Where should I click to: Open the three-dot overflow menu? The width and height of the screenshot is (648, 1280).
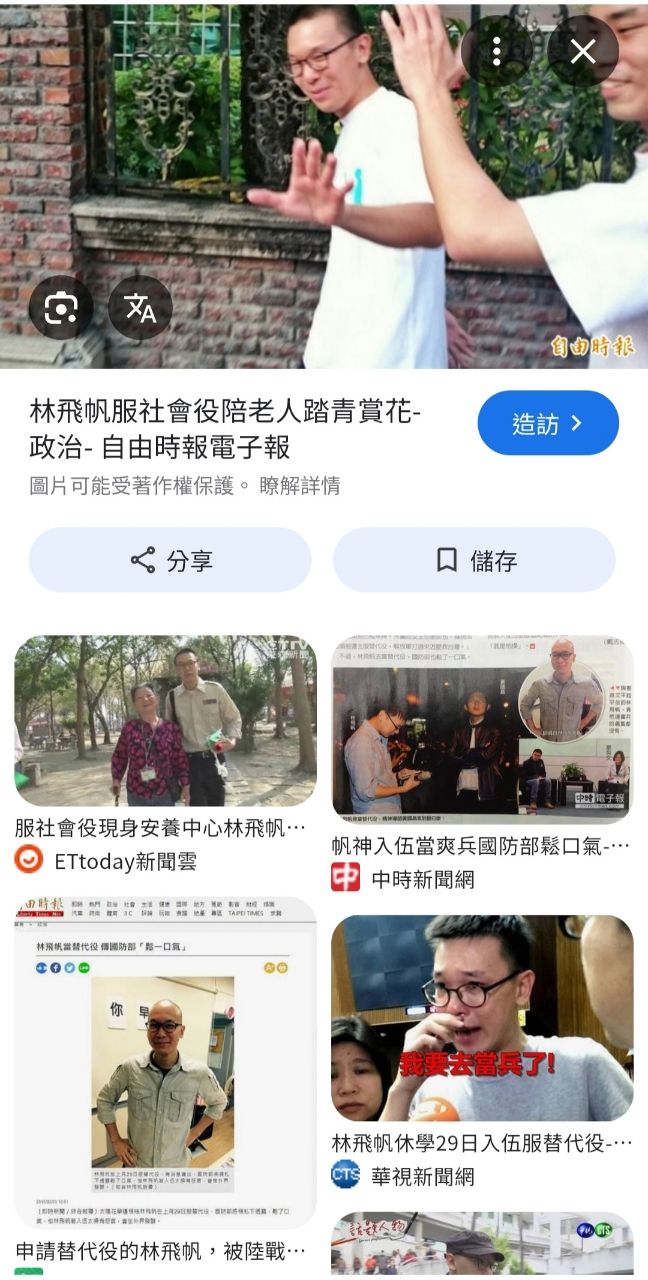pos(497,52)
